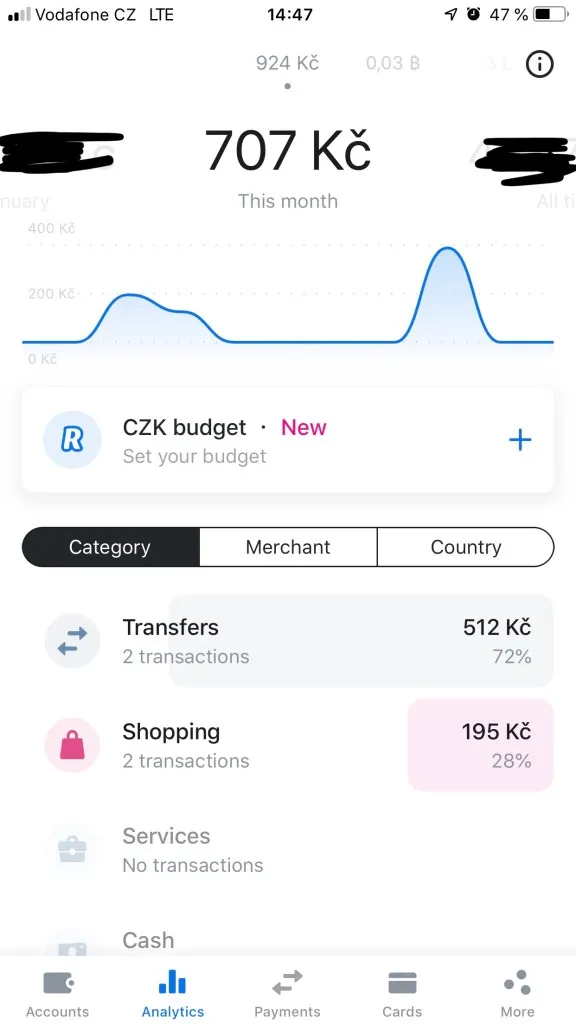
Task: Open the More tab
Action: 517,993
